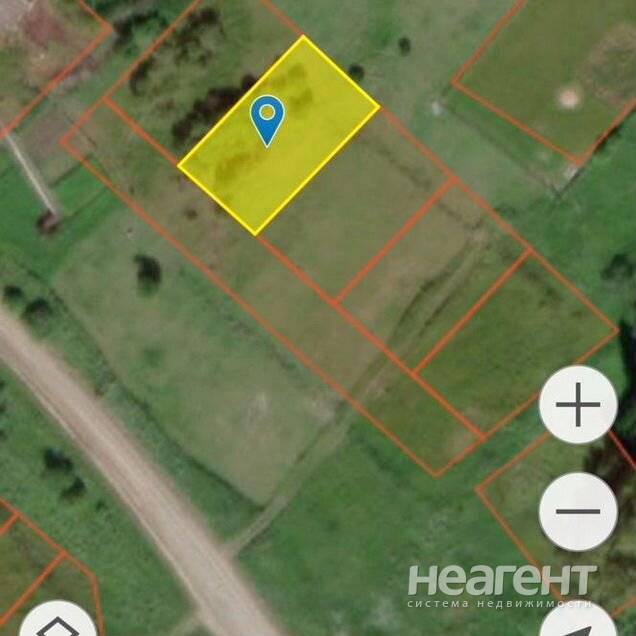This screenshot has width=636, height=636.
Task: Zoom out of the map
Action: pos(577,511)
